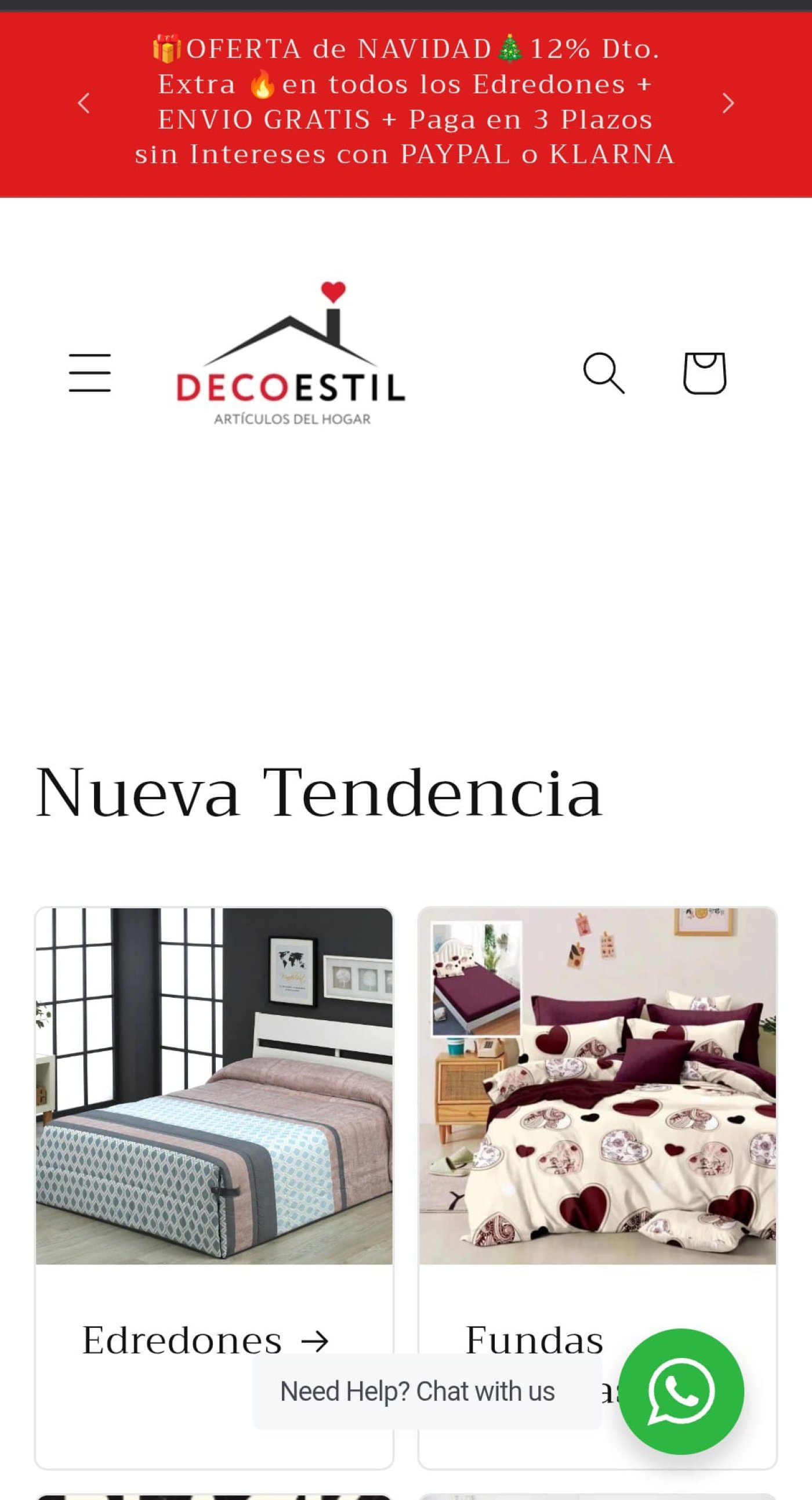Open the Edredones collection card
This screenshot has width=812, height=1500.
coord(205,1340)
